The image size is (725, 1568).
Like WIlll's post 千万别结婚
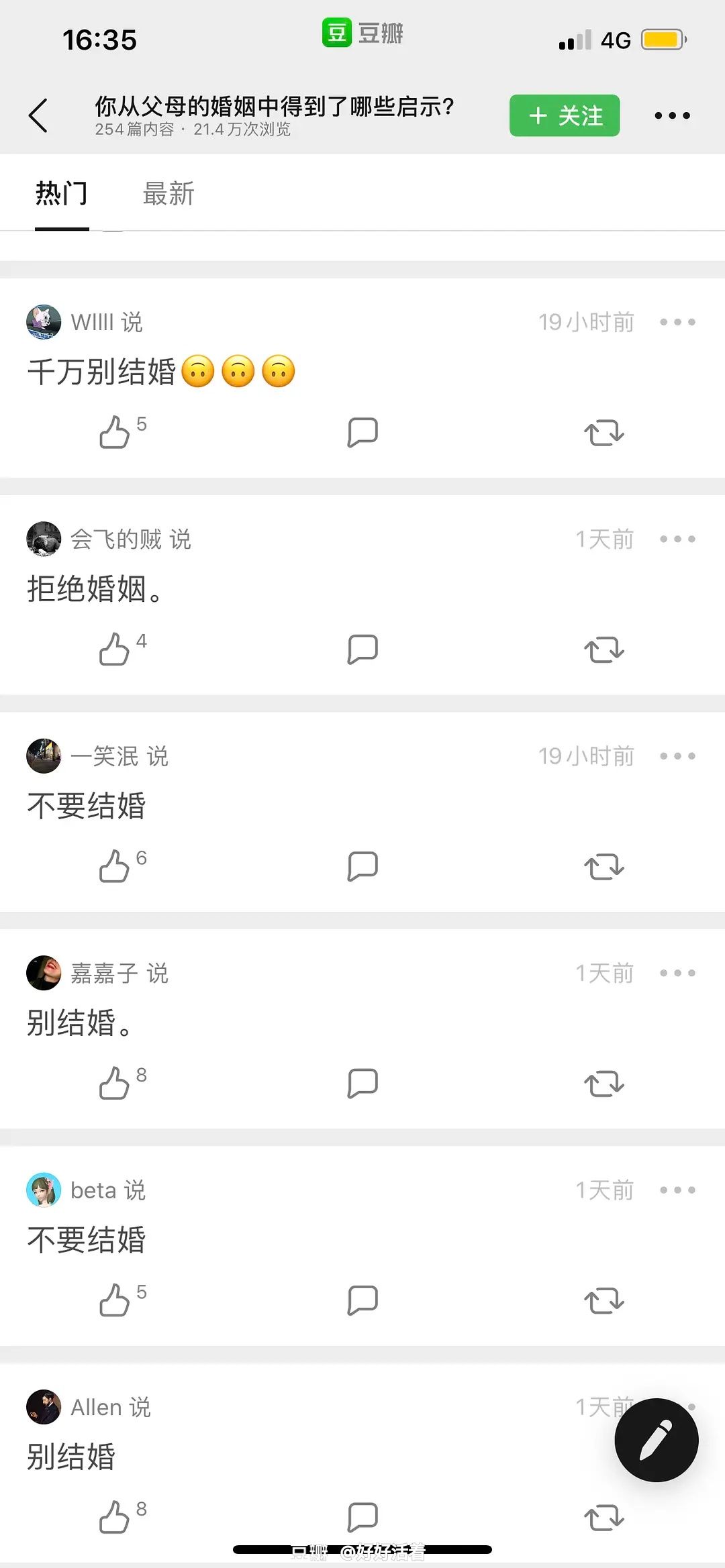tap(115, 432)
